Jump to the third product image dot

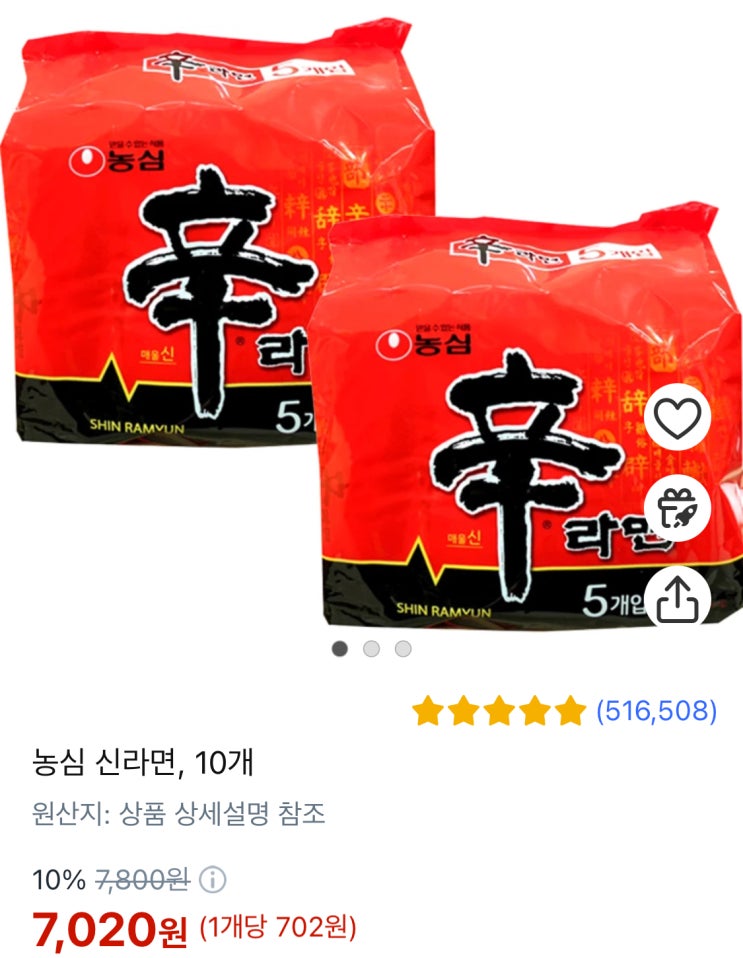click(x=403, y=649)
